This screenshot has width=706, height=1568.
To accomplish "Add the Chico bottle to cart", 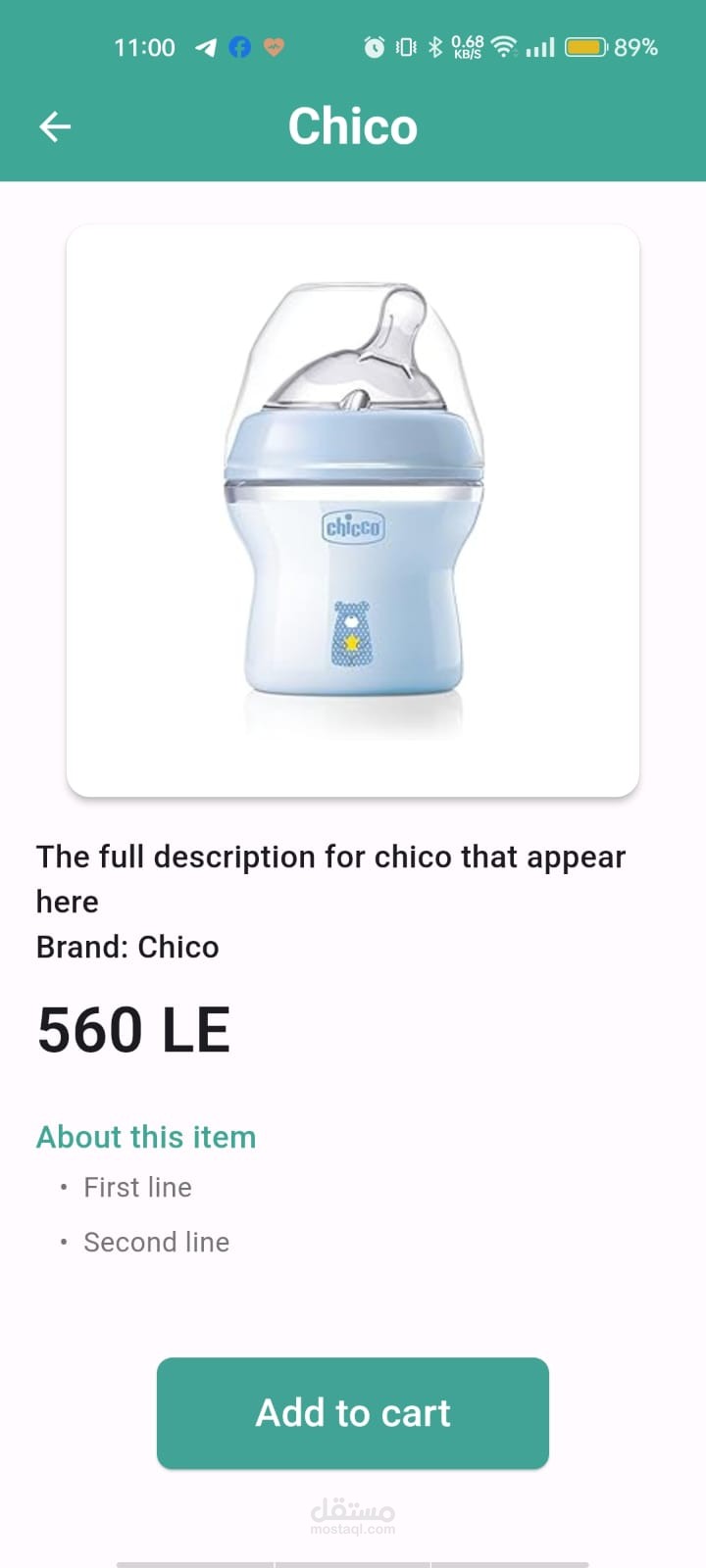I will [353, 1412].
